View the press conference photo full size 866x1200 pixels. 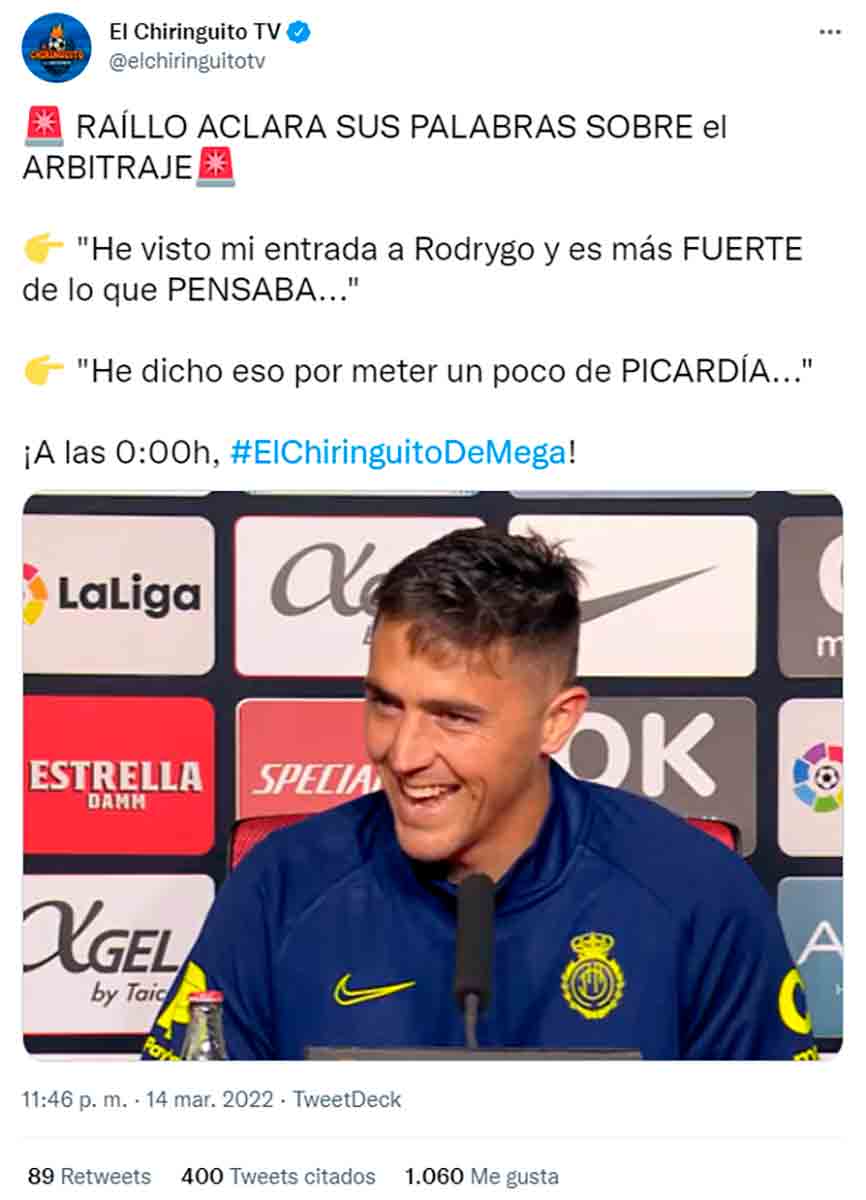click(x=432, y=775)
